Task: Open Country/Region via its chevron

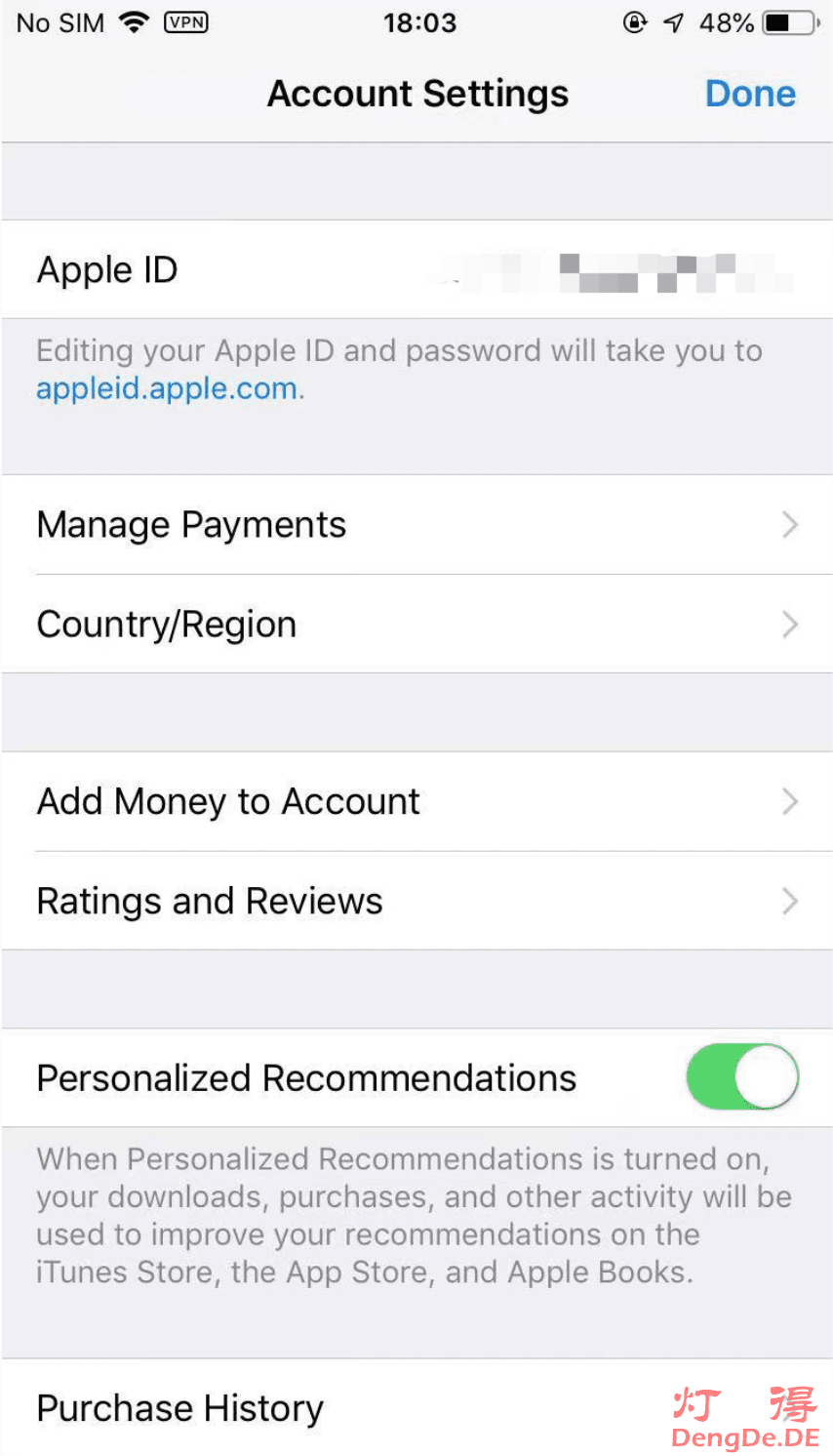Action: 790,625
